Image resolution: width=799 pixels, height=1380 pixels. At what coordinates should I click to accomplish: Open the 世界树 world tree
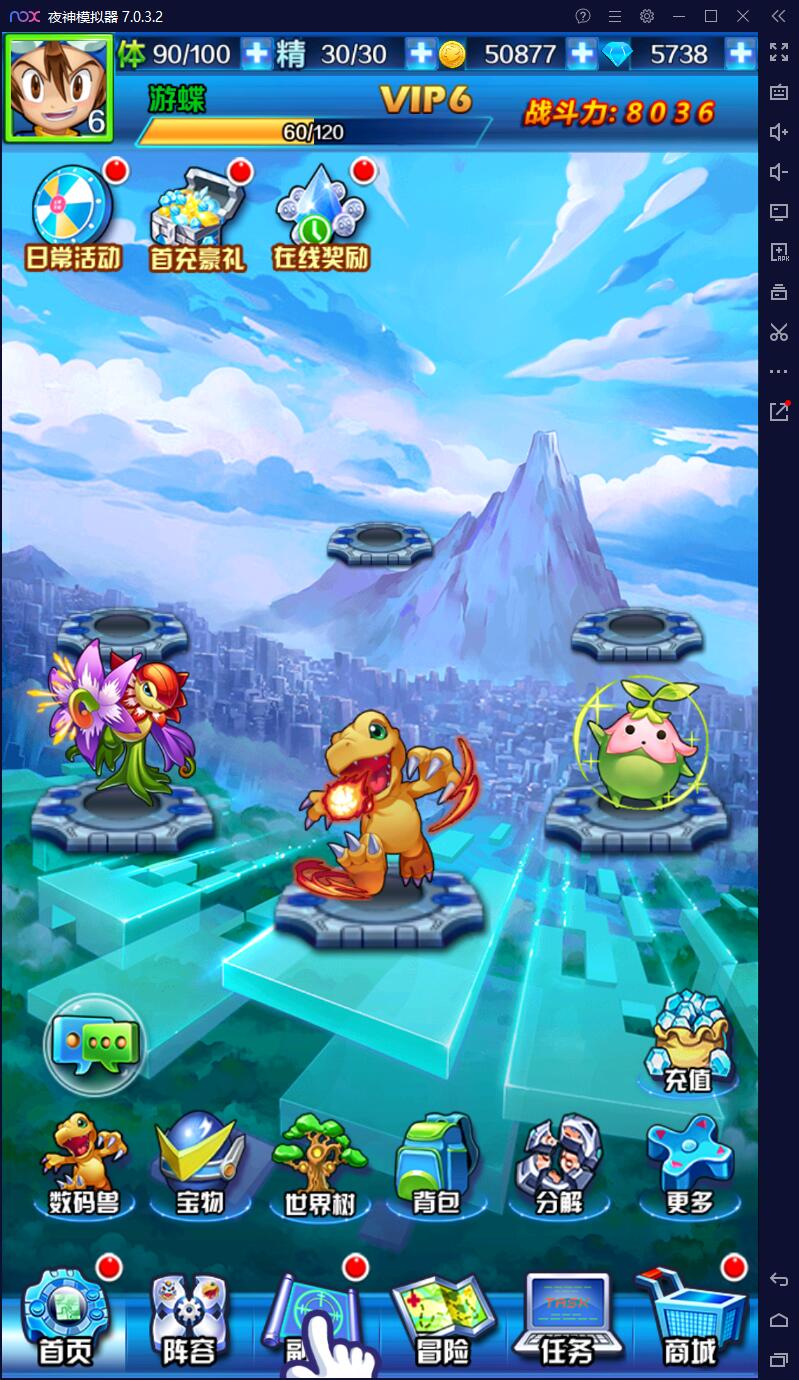(x=319, y=1164)
